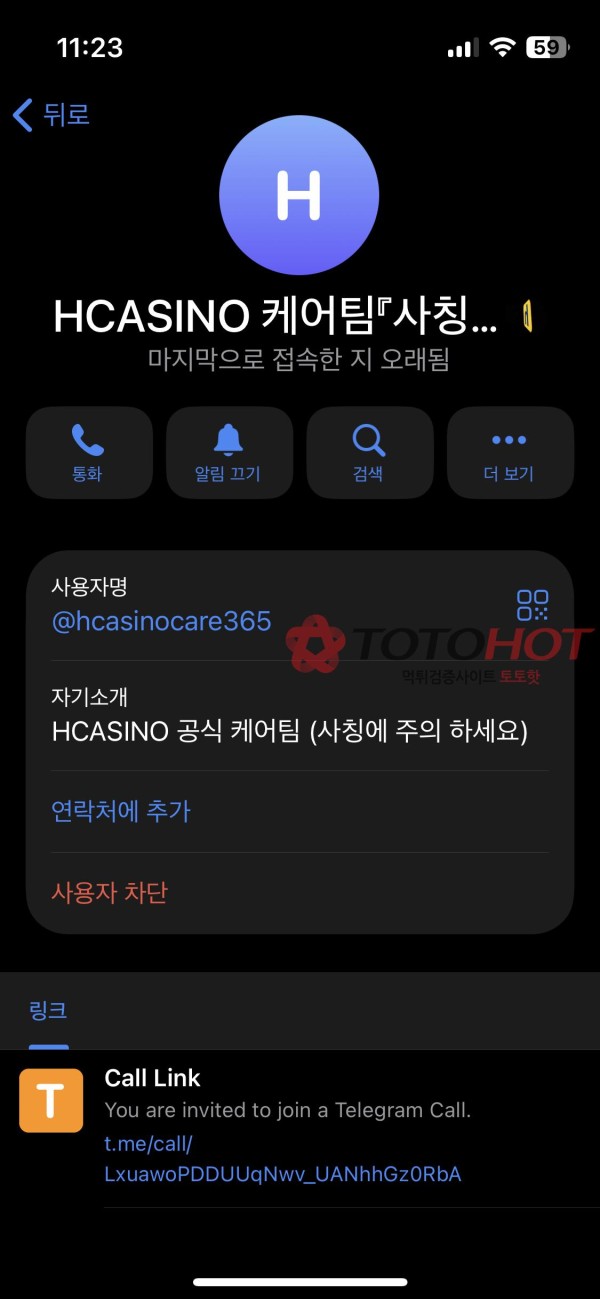The width and height of the screenshot is (600, 1299).
Task: Block this user with 사용자 차단
Action: pyautogui.click(x=109, y=892)
